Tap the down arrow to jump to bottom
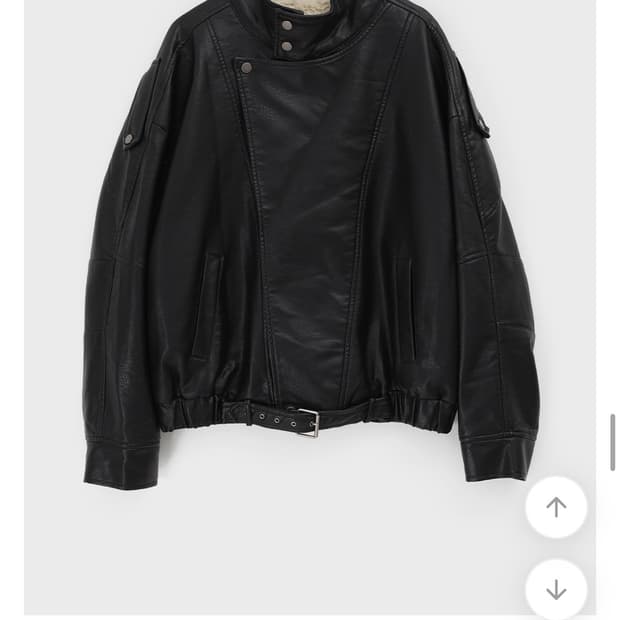The image size is (620, 620). click(556, 589)
